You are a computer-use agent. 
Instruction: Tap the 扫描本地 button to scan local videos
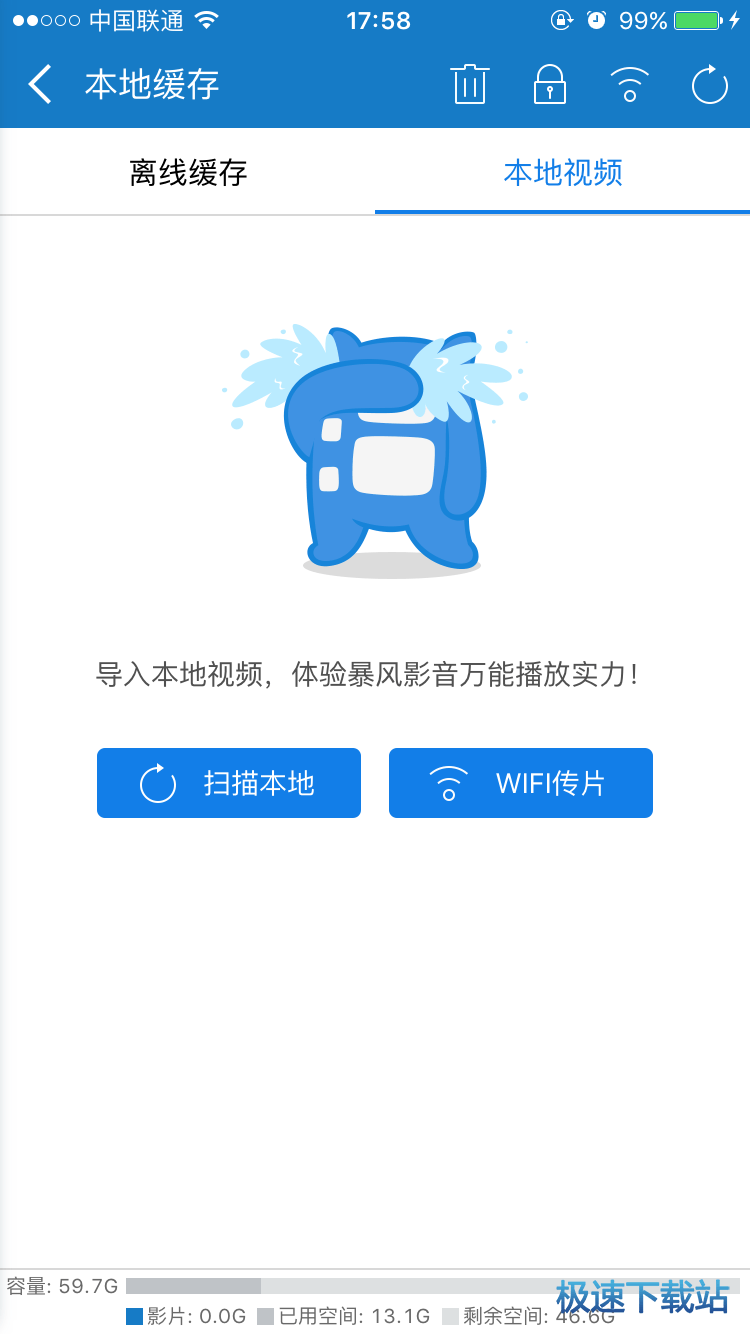228,783
